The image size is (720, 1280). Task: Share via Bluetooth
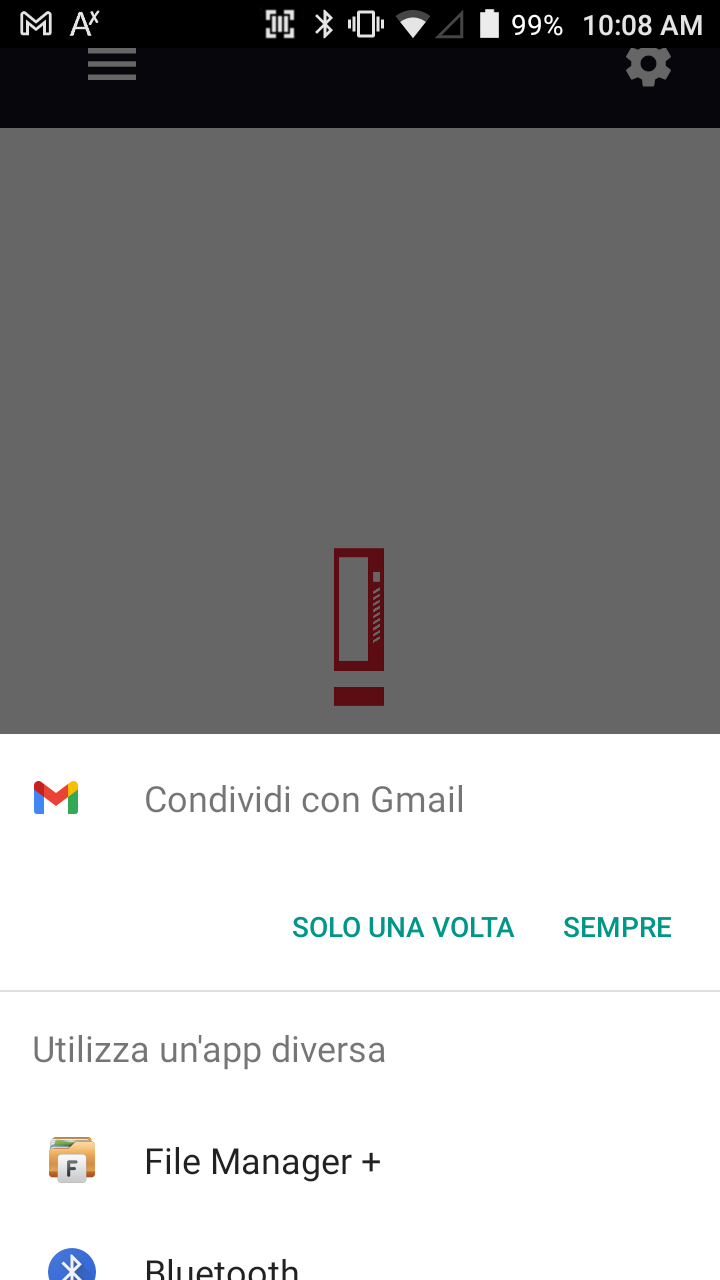[222, 1265]
